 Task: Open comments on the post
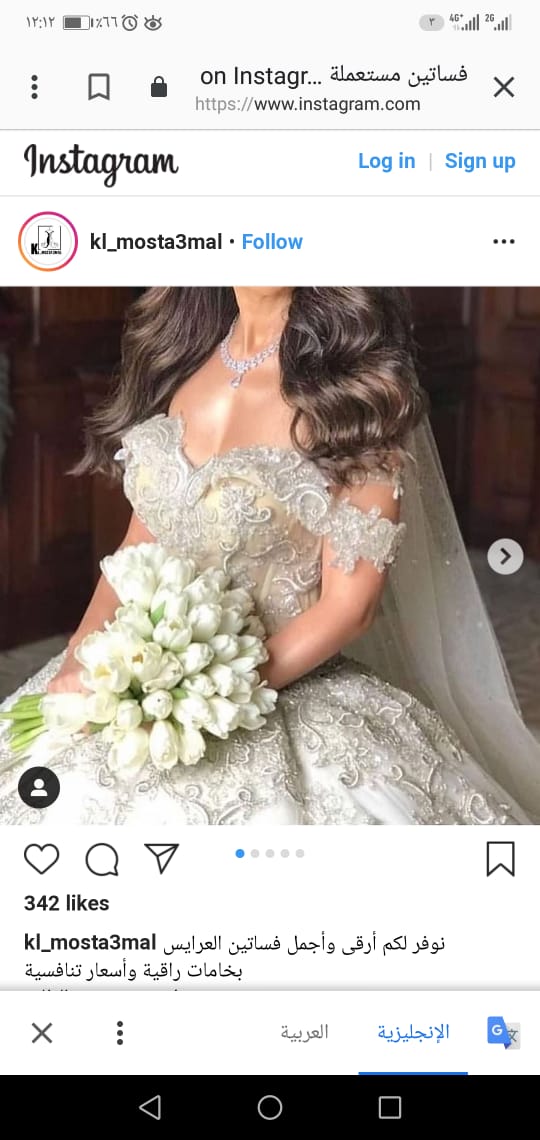coord(102,859)
